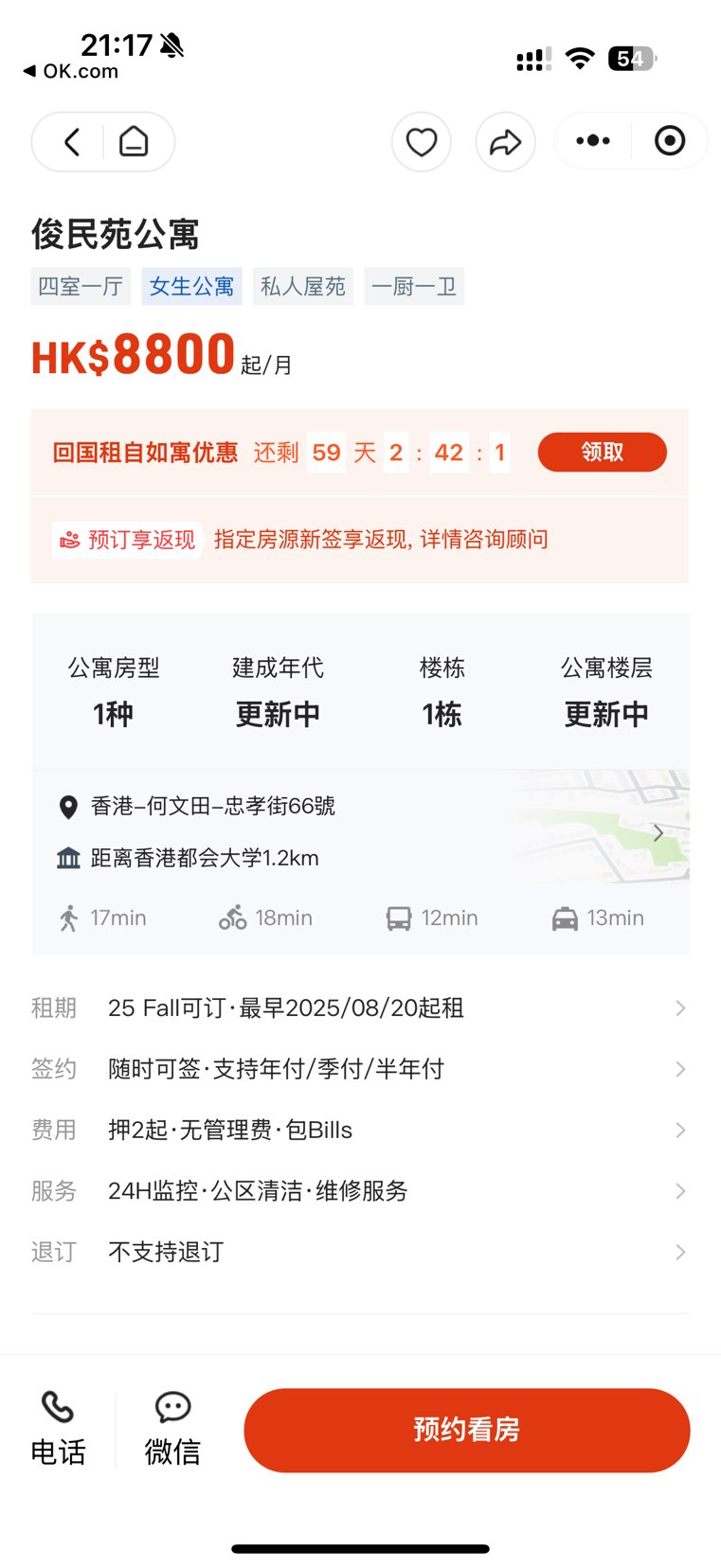View 费用 fee details row
The height and width of the screenshot is (1568, 721).
click(x=360, y=1130)
